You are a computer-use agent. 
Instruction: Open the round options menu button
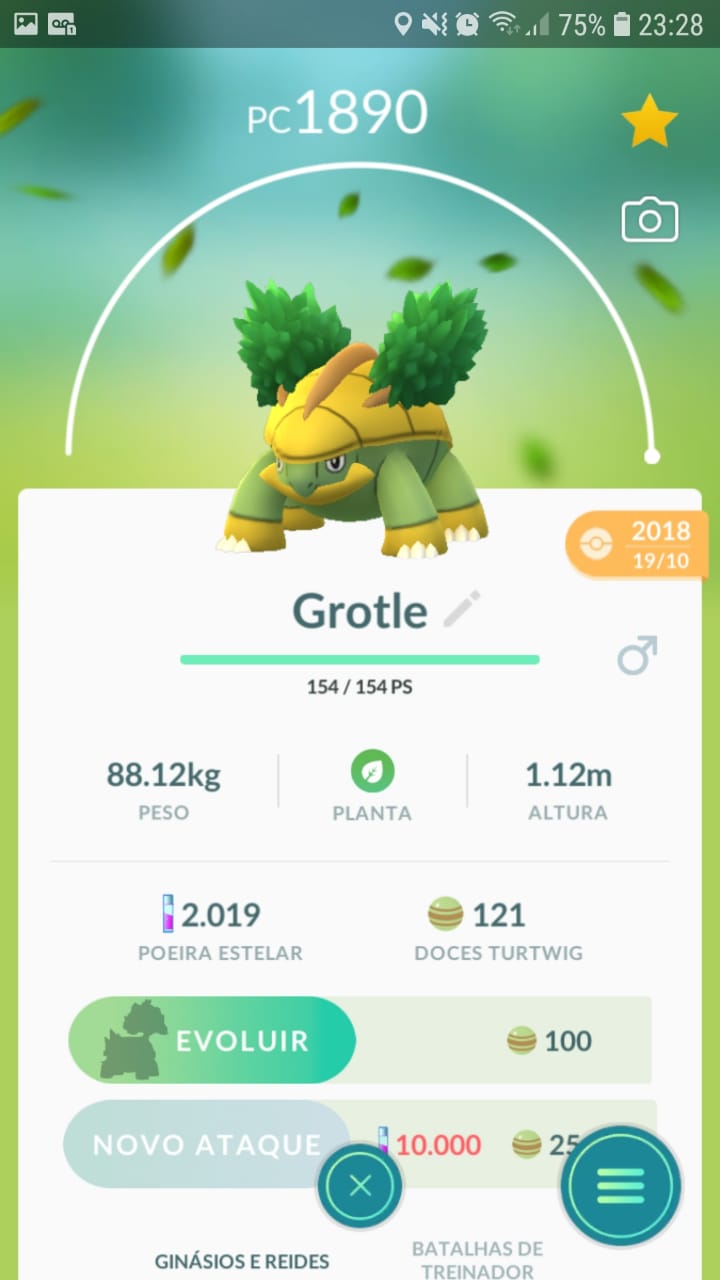click(621, 1187)
